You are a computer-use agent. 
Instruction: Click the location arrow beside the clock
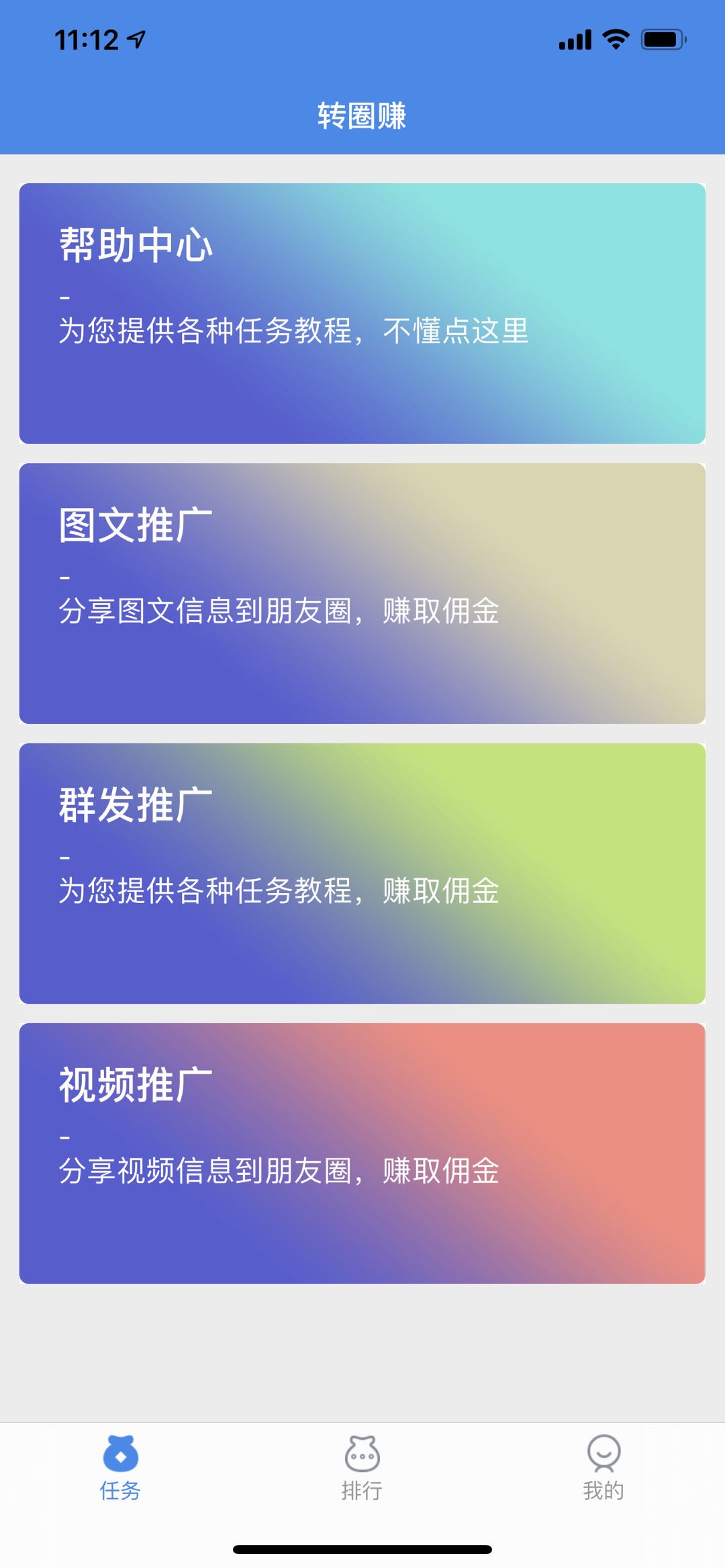pyautogui.click(x=136, y=38)
